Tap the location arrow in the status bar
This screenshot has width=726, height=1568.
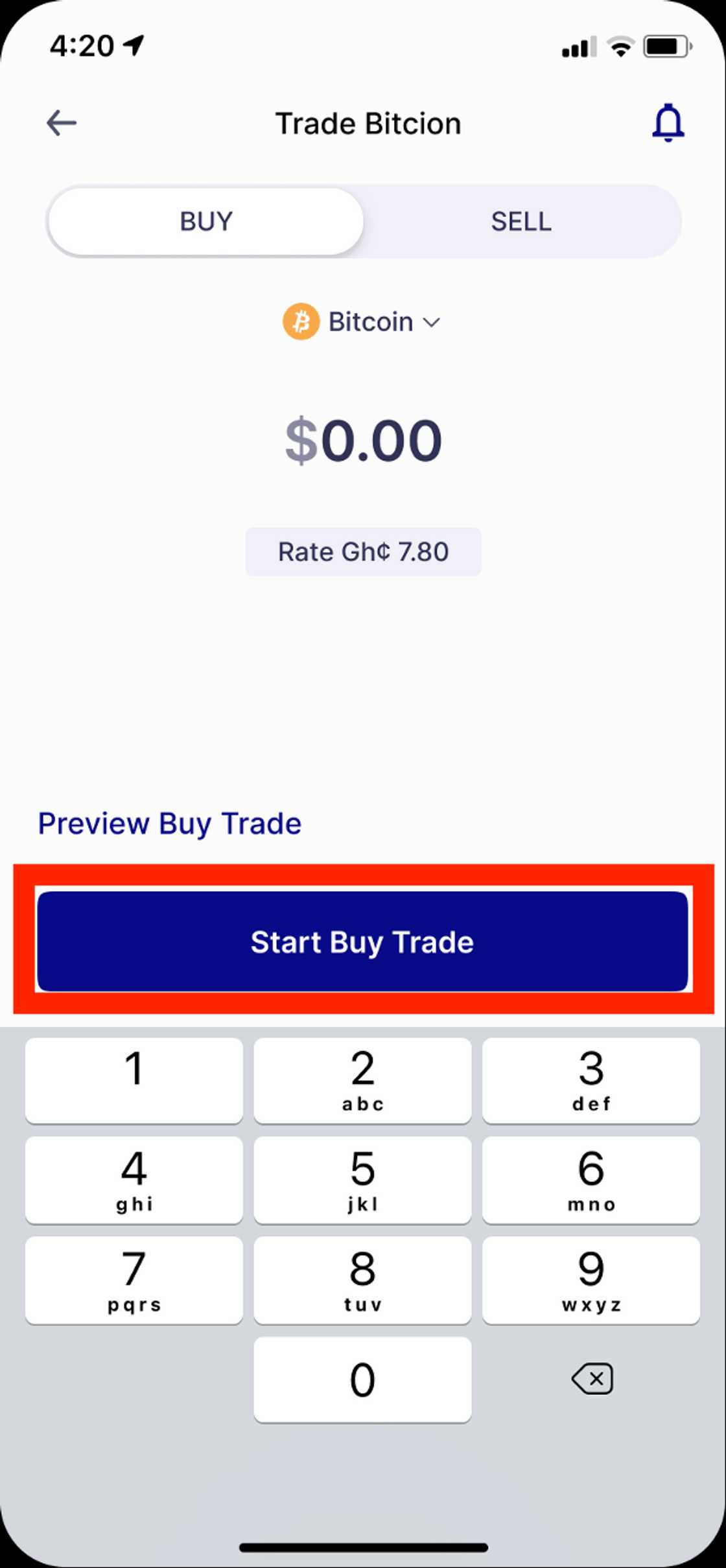click(x=132, y=45)
